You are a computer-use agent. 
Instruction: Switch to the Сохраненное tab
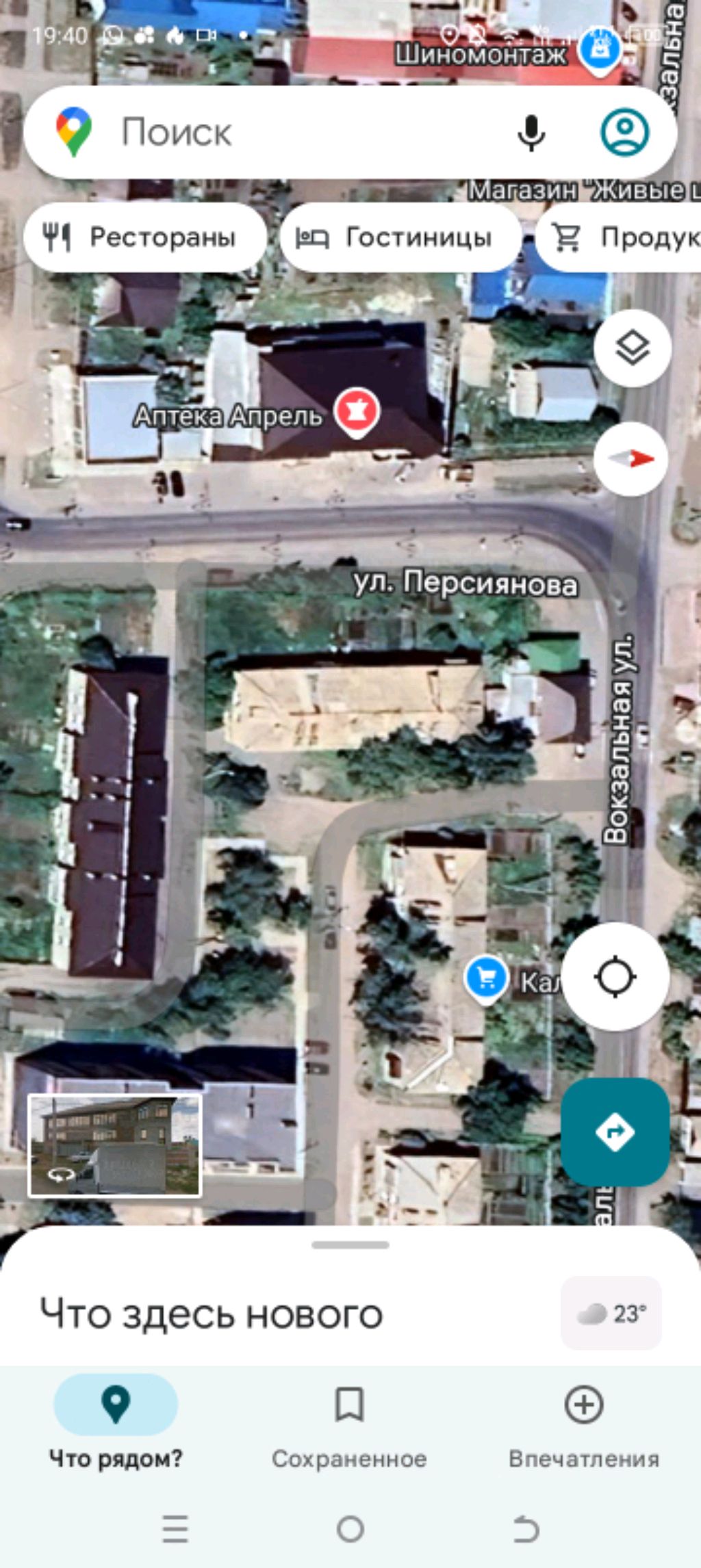[x=349, y=1426]
